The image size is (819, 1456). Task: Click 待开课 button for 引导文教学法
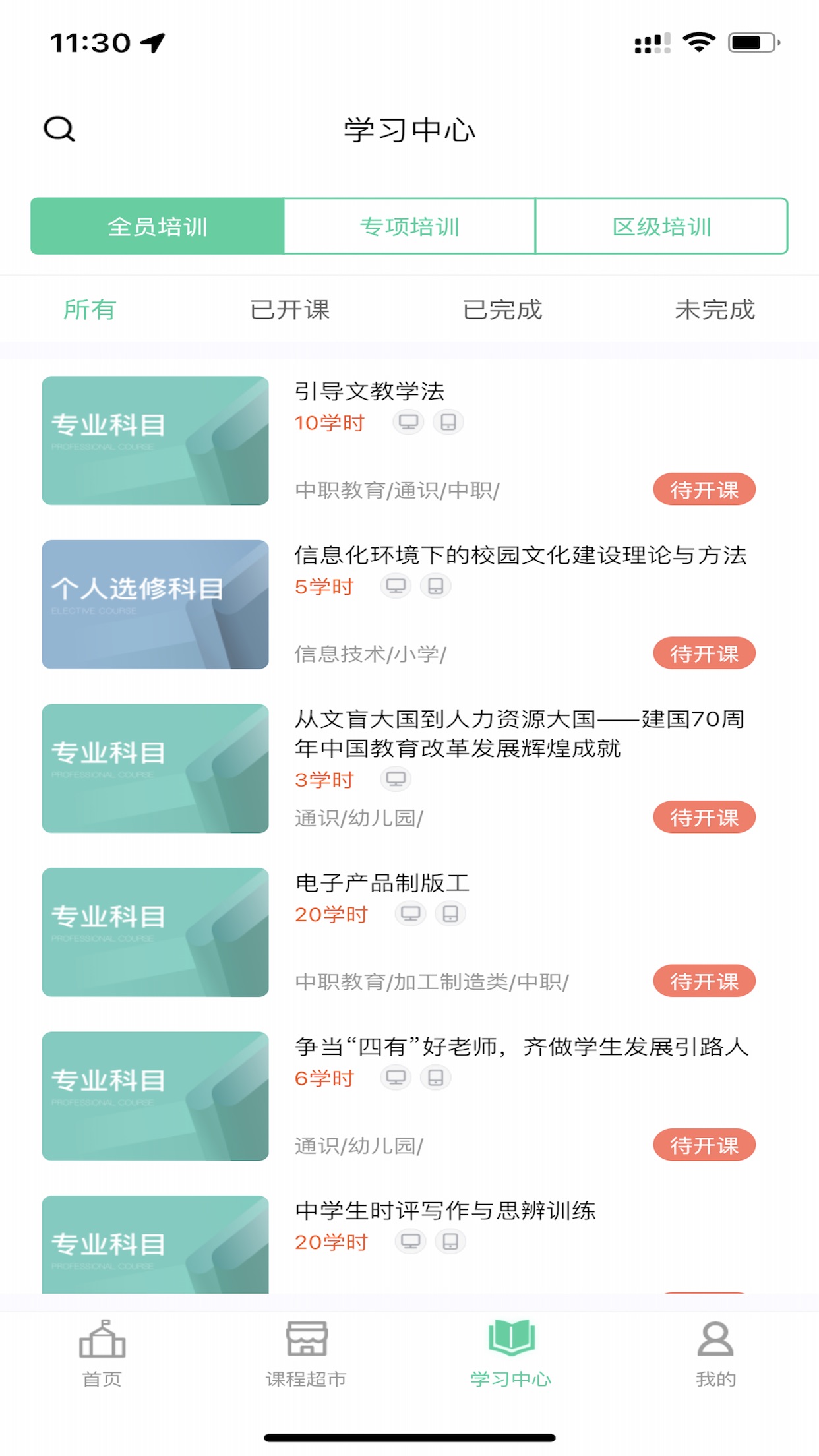tap(704, 489)
